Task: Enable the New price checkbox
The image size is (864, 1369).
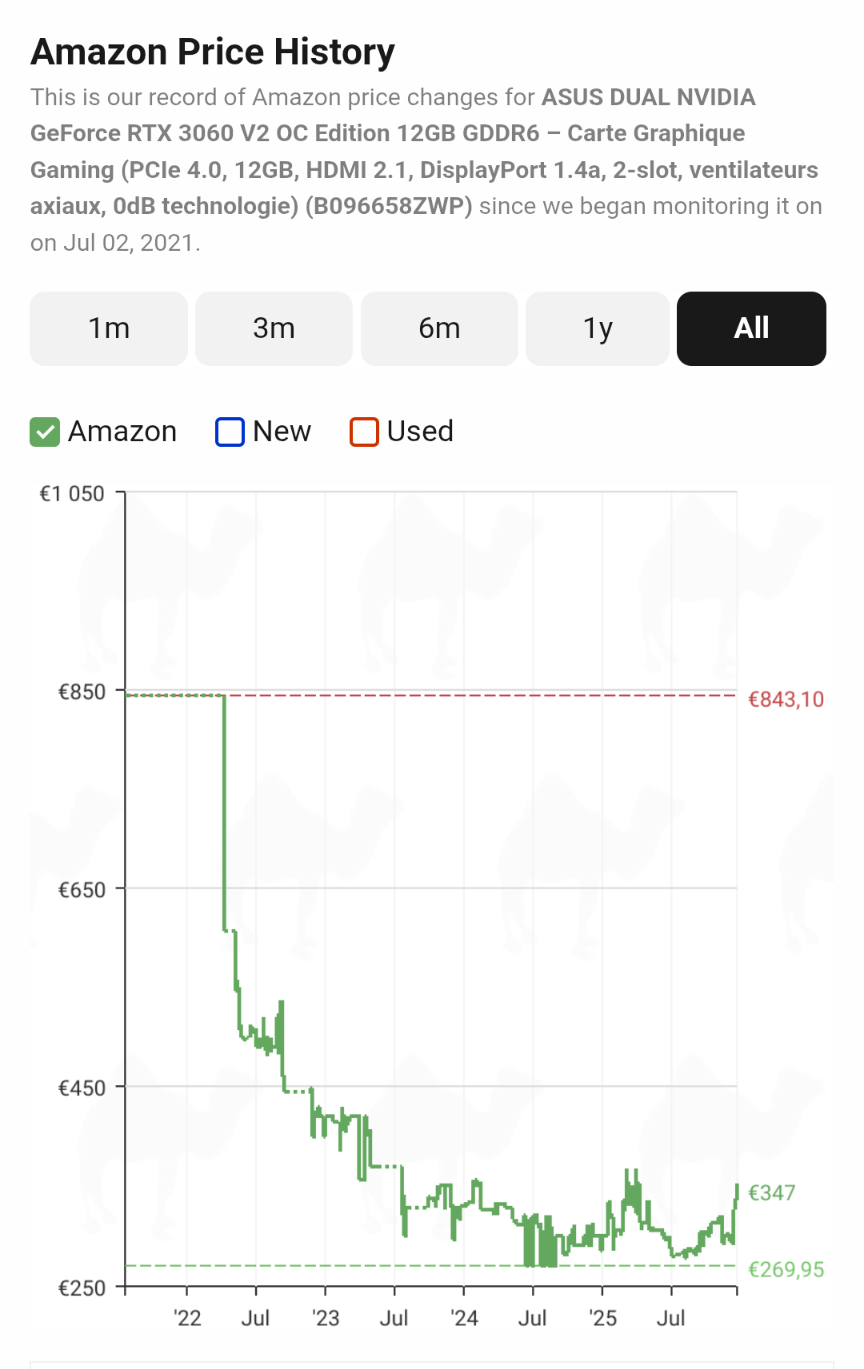Action: pyautogui.click(x=230, y=432)
